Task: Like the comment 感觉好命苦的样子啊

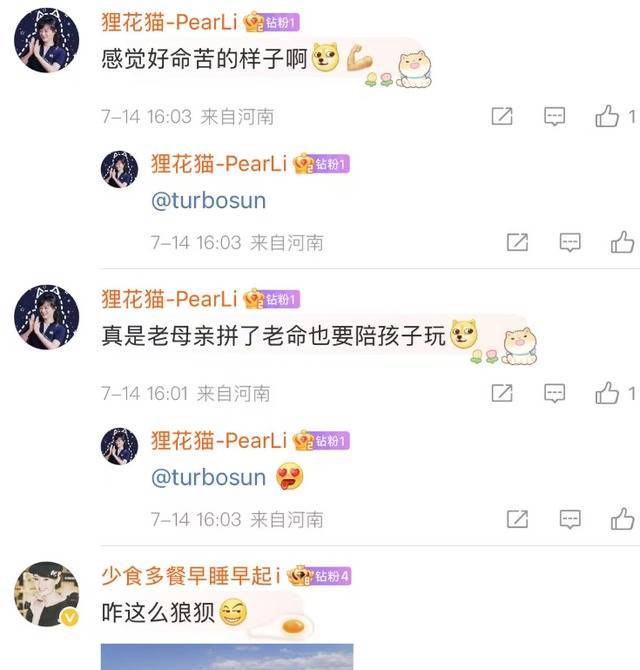Action: coord(608,117)
